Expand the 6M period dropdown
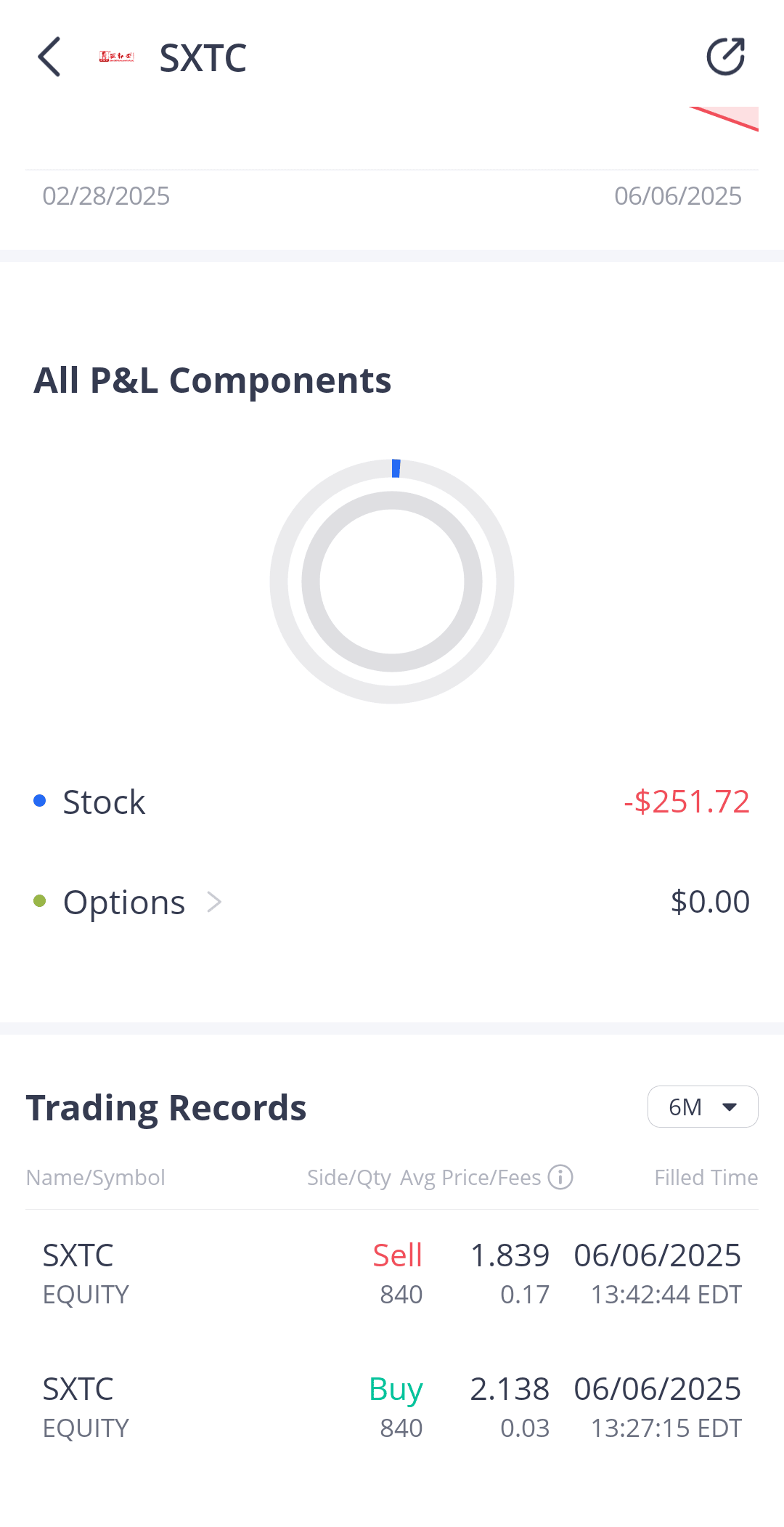 [x=702, y=1107]
